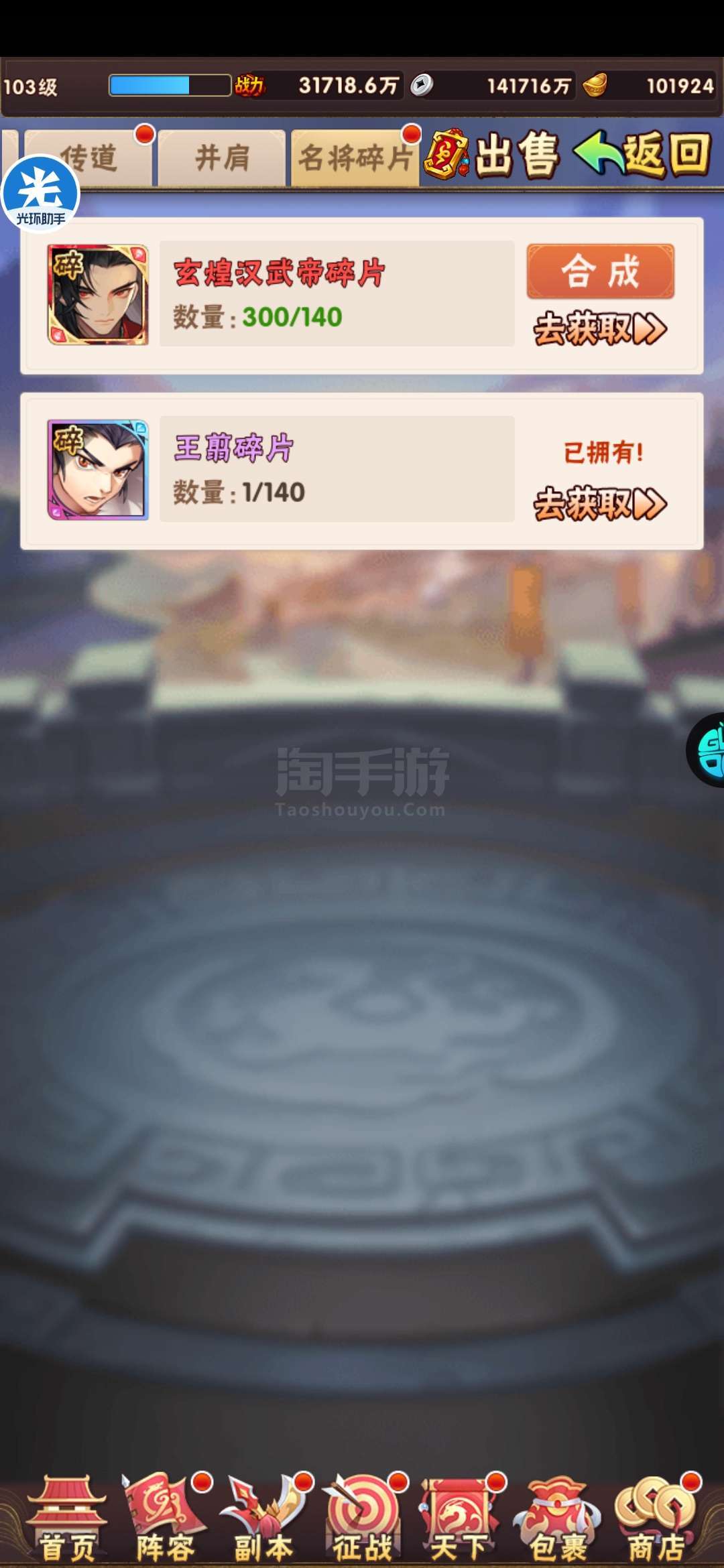
Task: Switch to the 井启 tab
Action: click(x=222, y=158)
